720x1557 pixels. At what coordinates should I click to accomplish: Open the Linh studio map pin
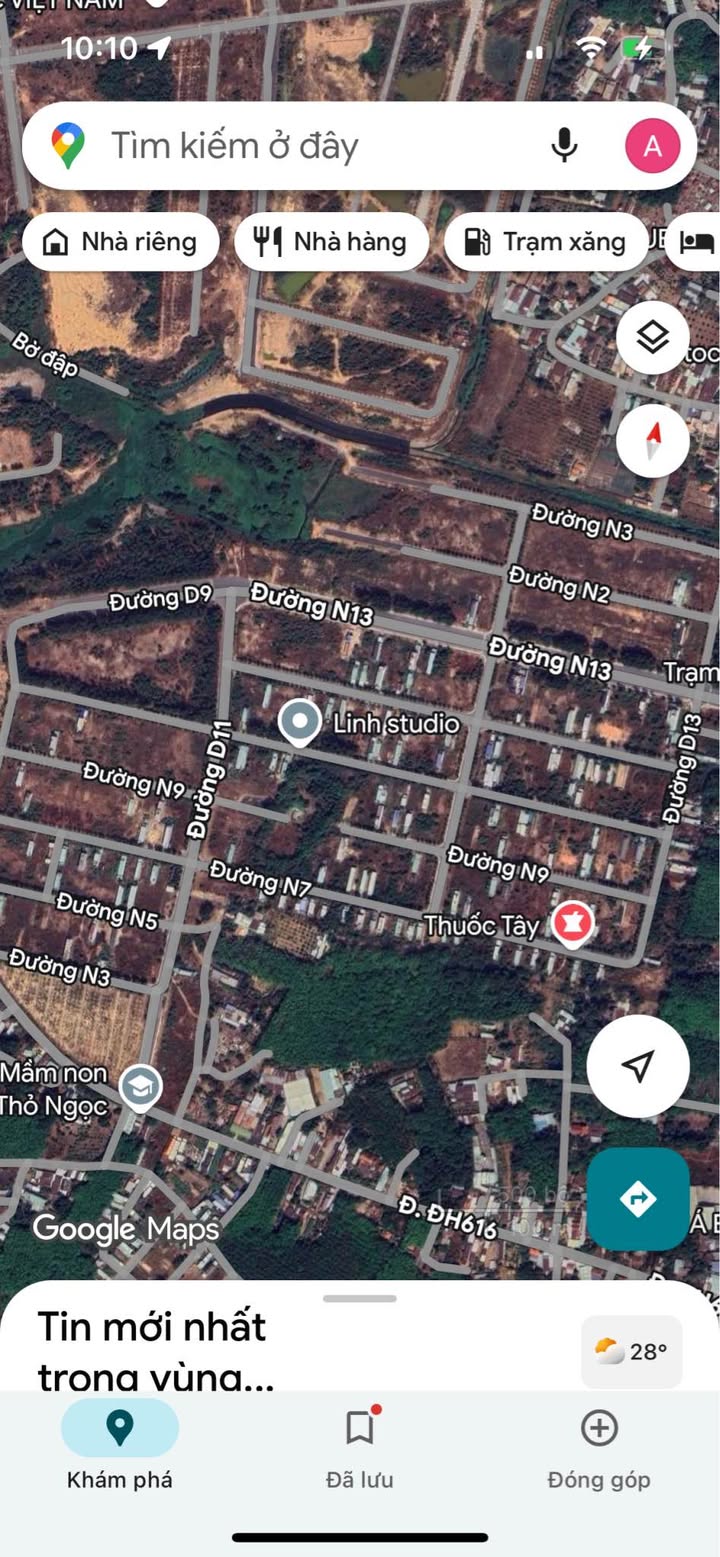(x=299, y=722)
